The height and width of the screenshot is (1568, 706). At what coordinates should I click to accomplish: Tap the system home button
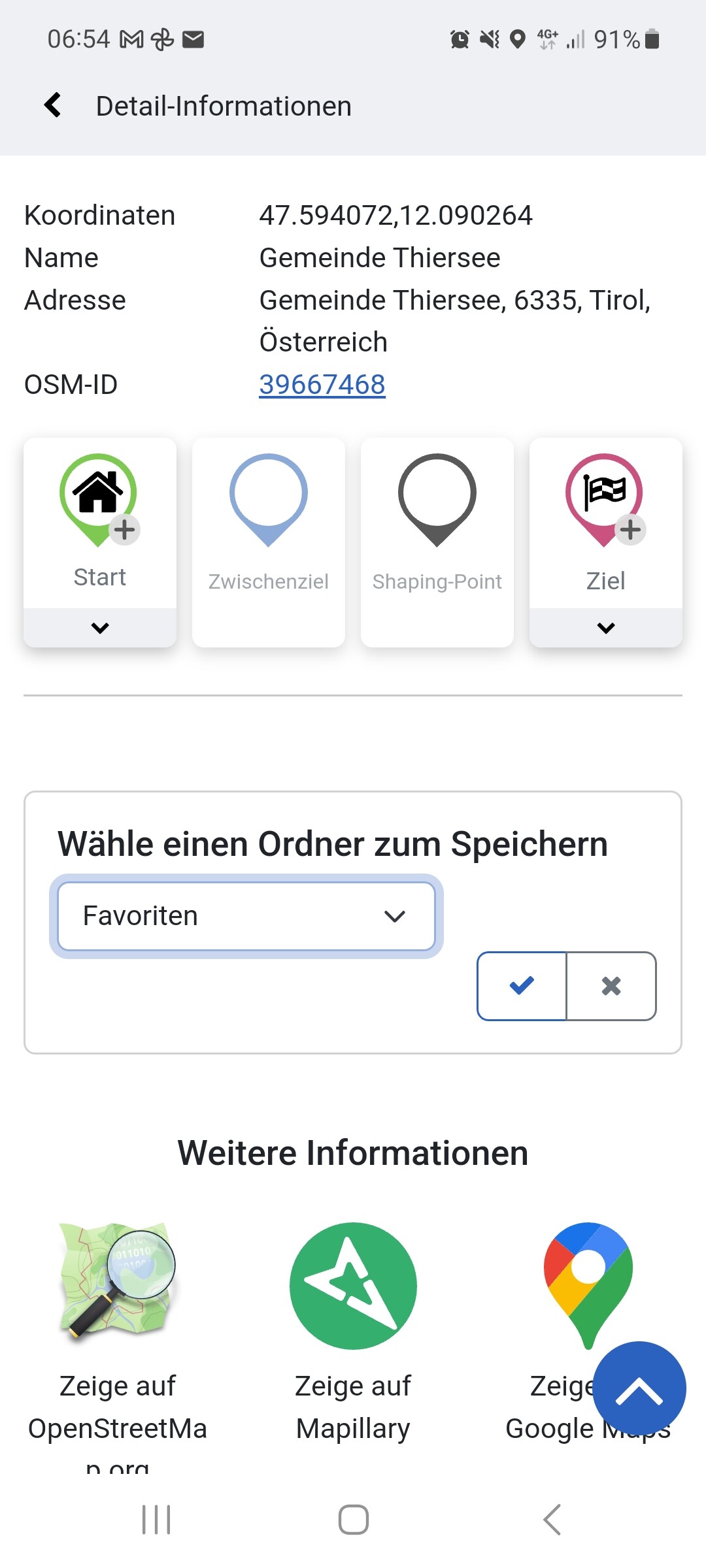(353, 1520)
